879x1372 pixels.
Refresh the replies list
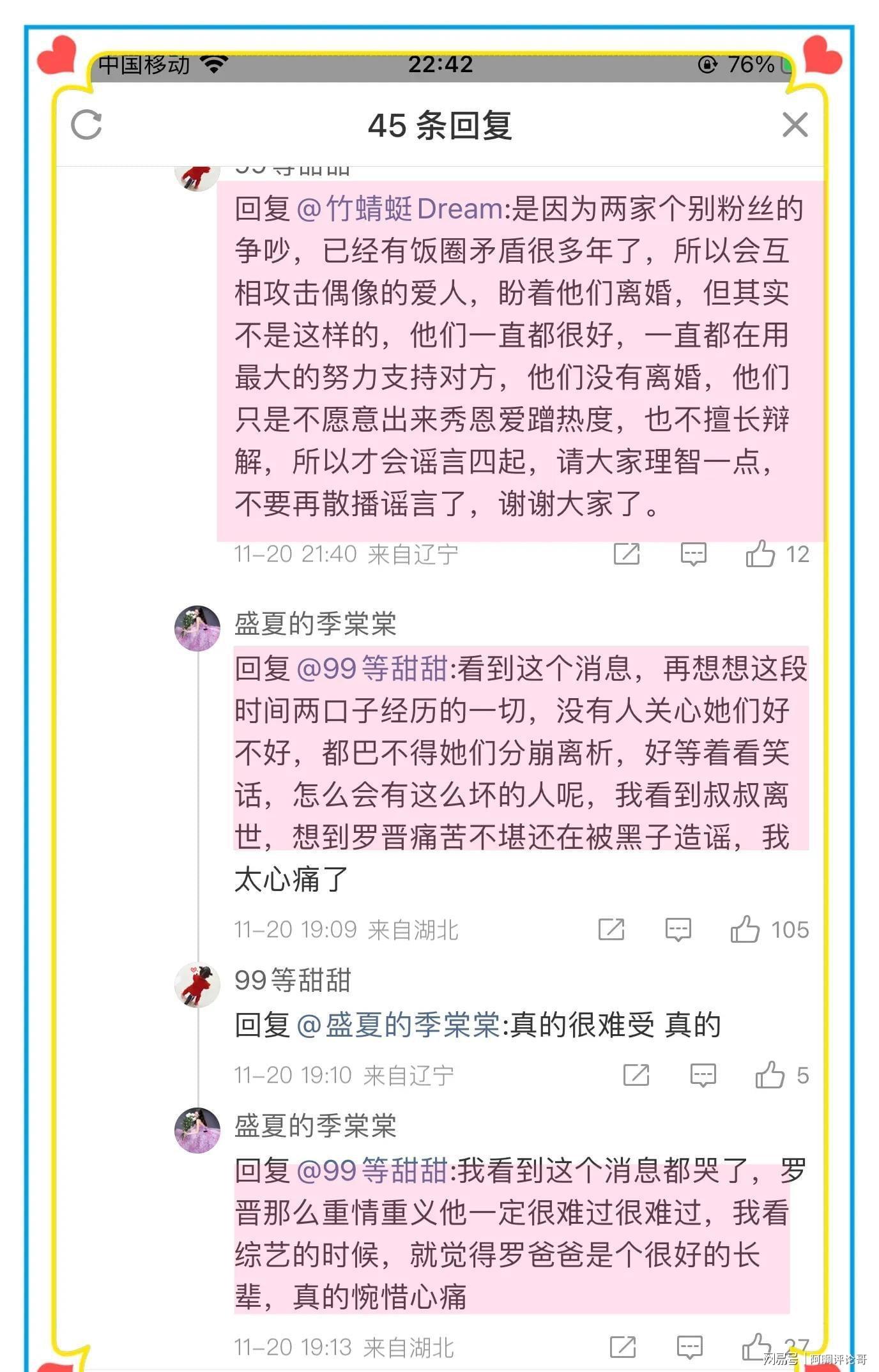(86, 125)
